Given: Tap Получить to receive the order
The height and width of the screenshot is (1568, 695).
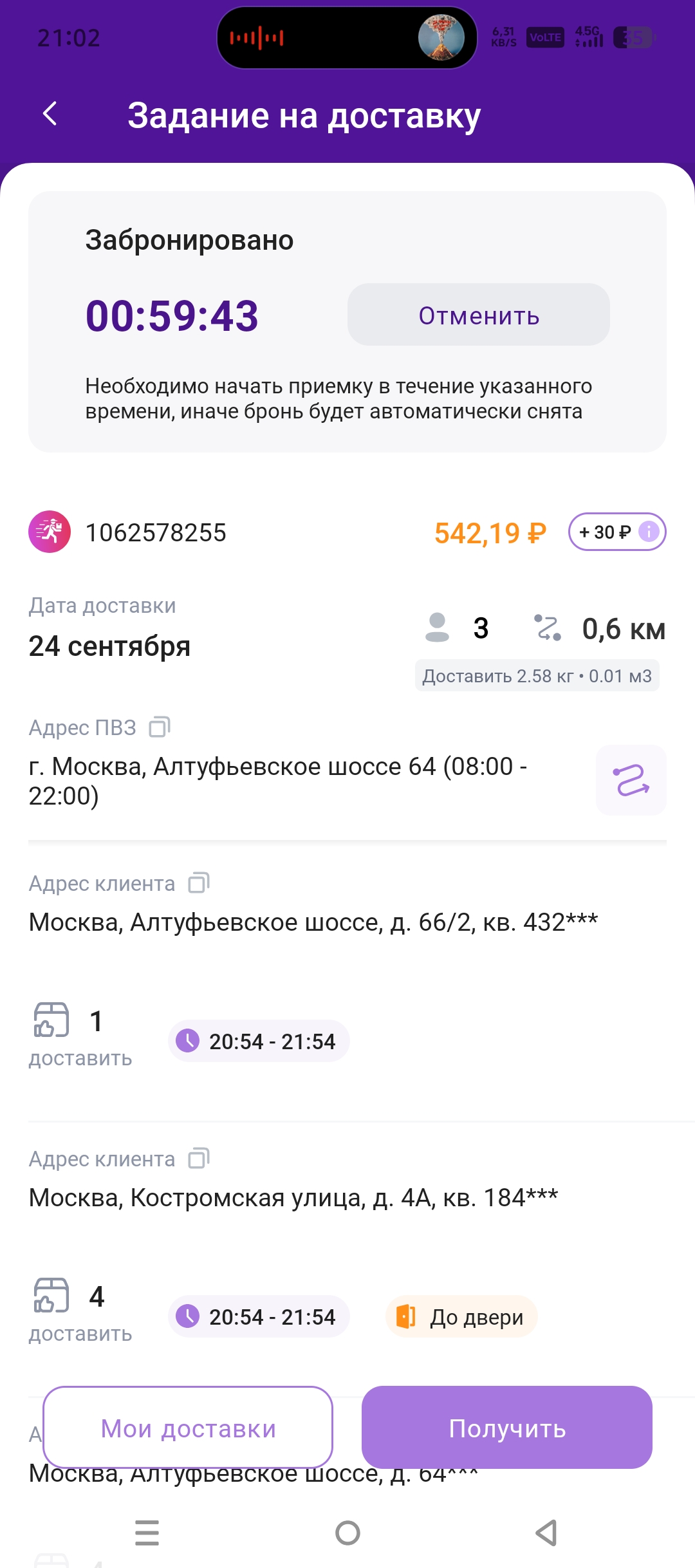Looking at the screenshot, I should (x=507, y=1428).
